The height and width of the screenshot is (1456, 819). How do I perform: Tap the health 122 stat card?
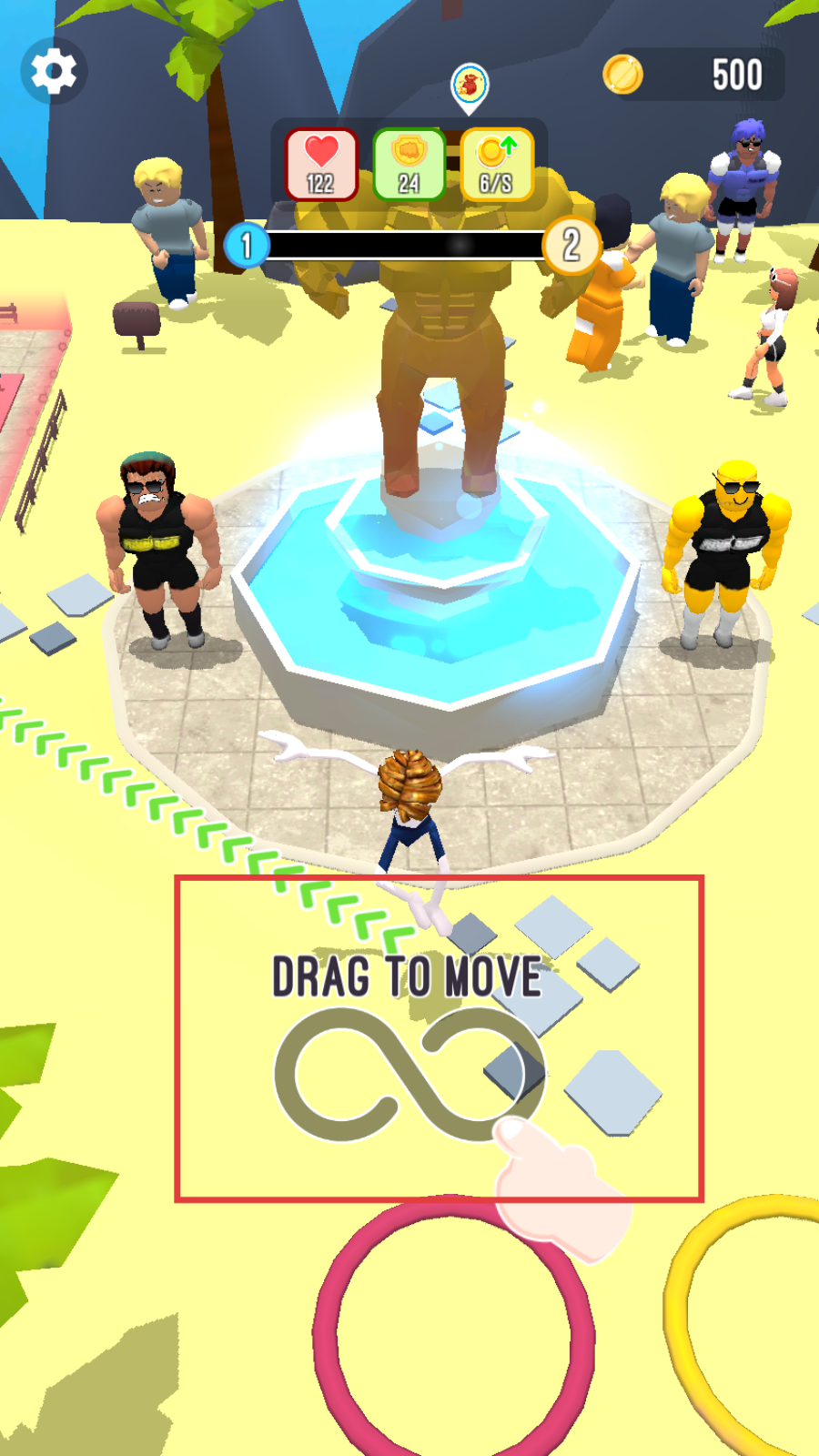320,165
